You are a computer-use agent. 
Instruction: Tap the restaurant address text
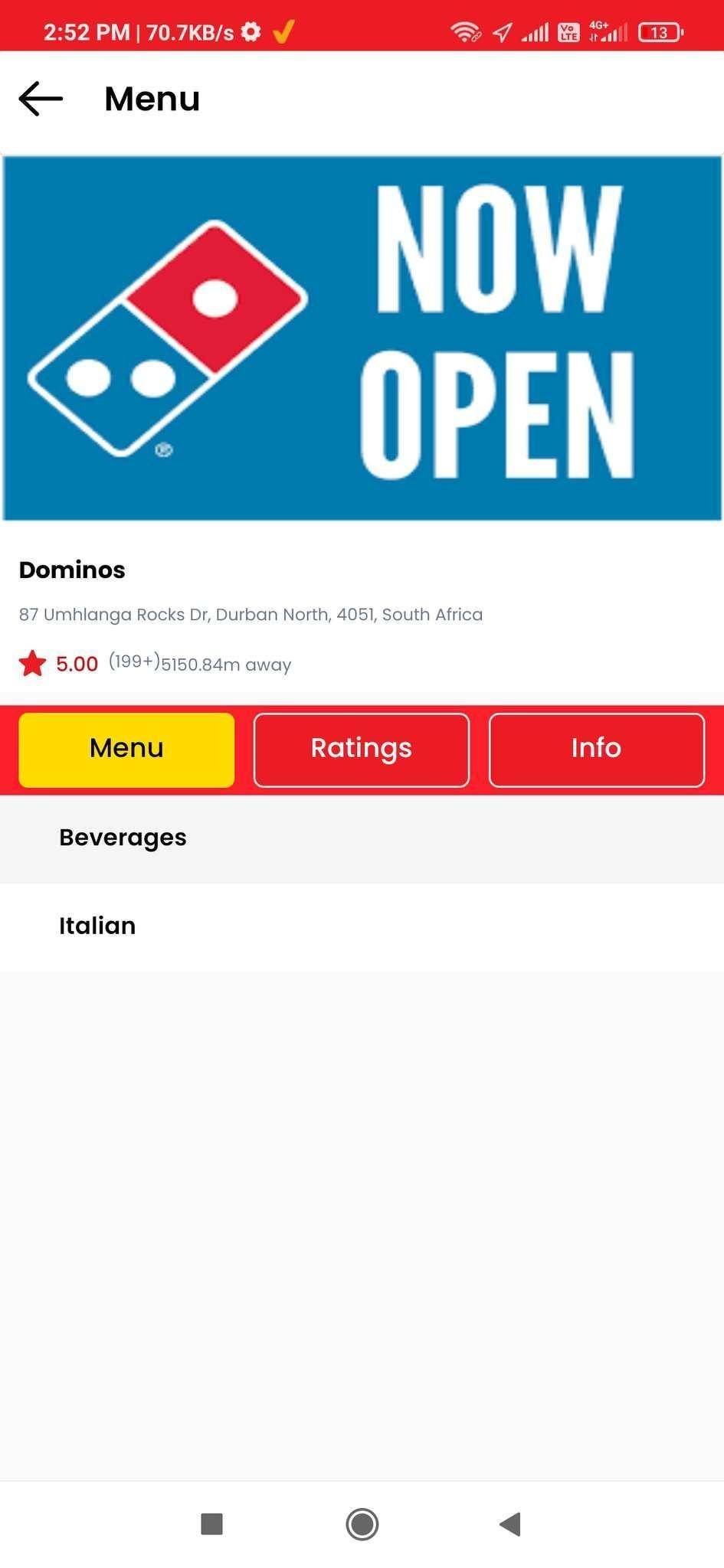(251, 614)
